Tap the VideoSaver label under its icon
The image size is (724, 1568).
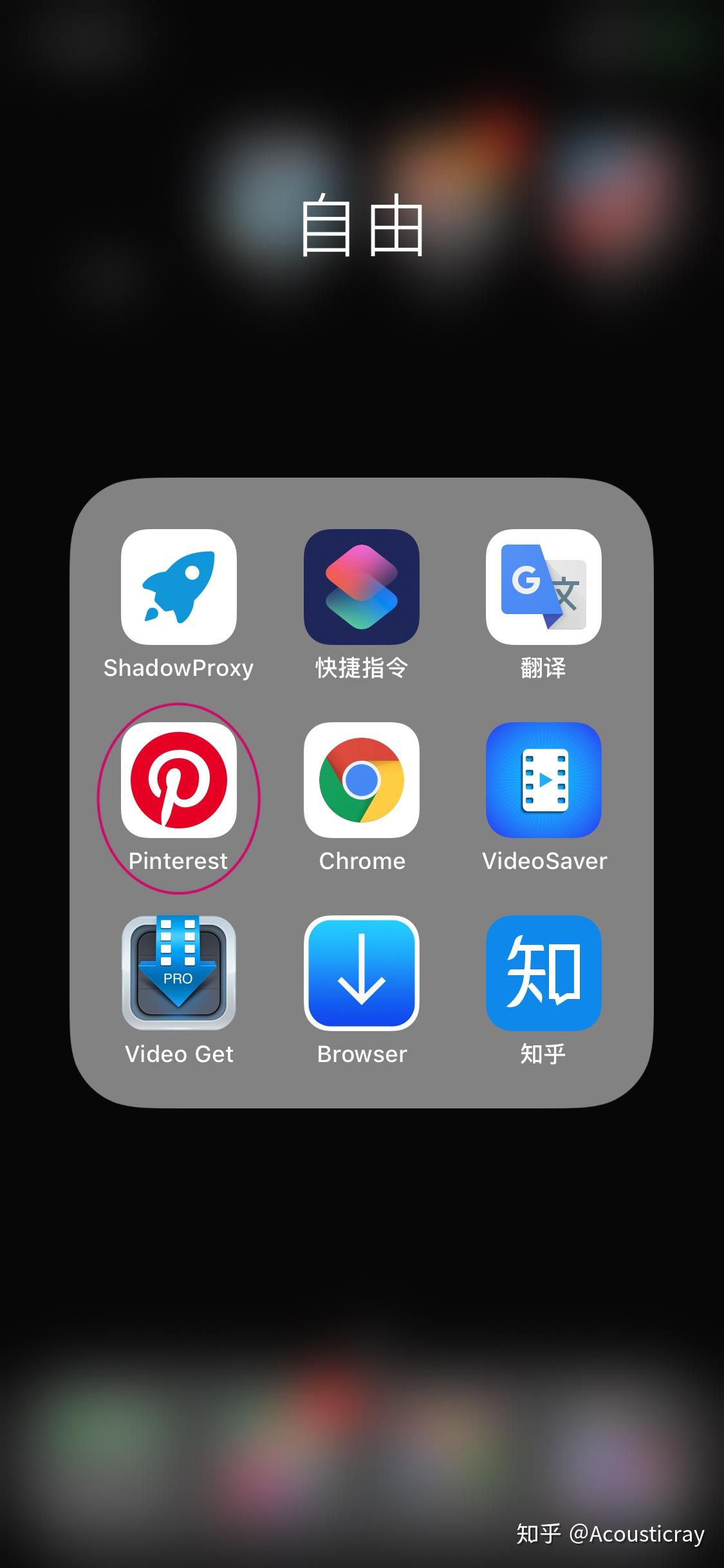[544, 861]
